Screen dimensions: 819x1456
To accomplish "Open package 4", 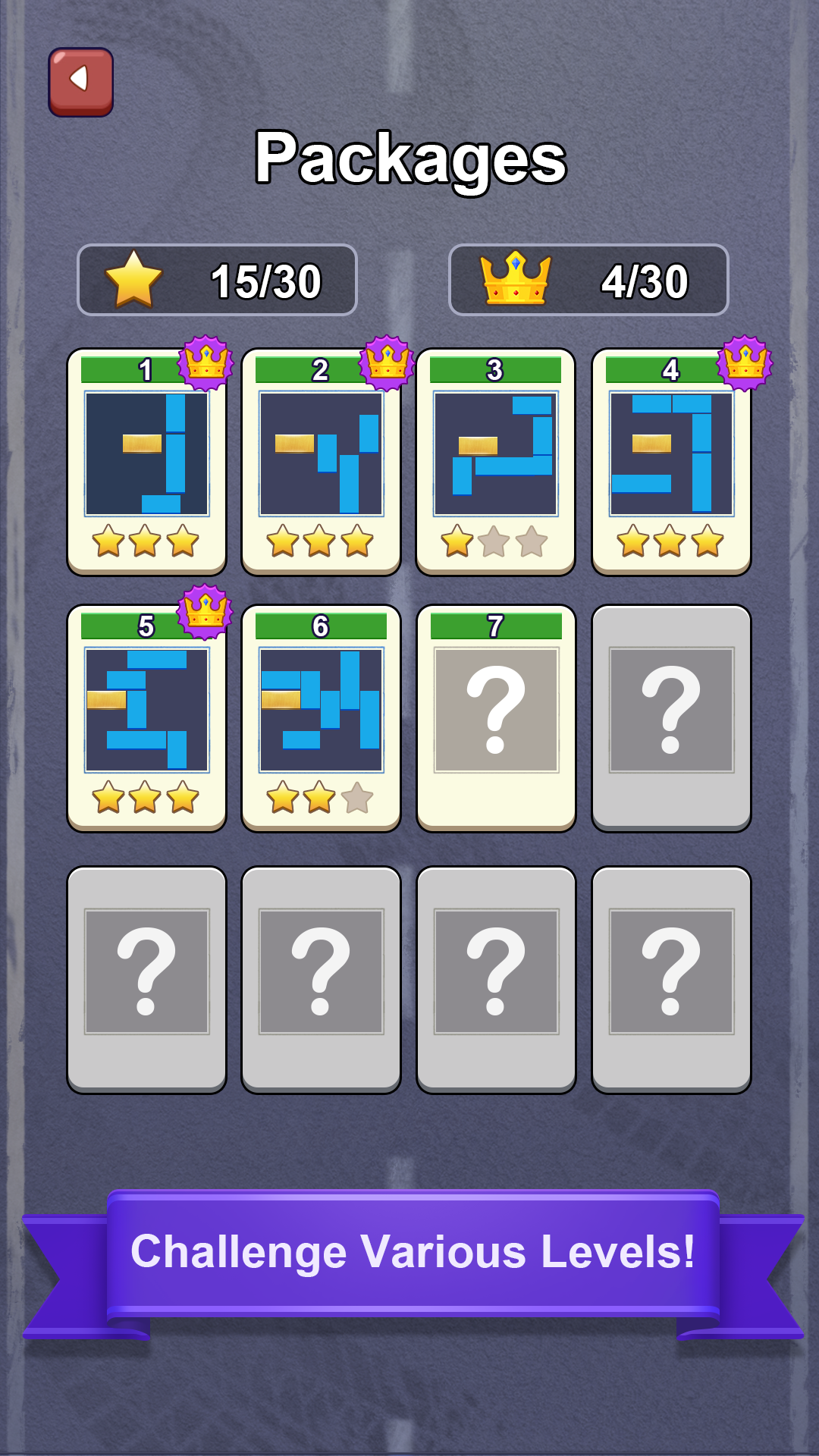I will [671, 462].
